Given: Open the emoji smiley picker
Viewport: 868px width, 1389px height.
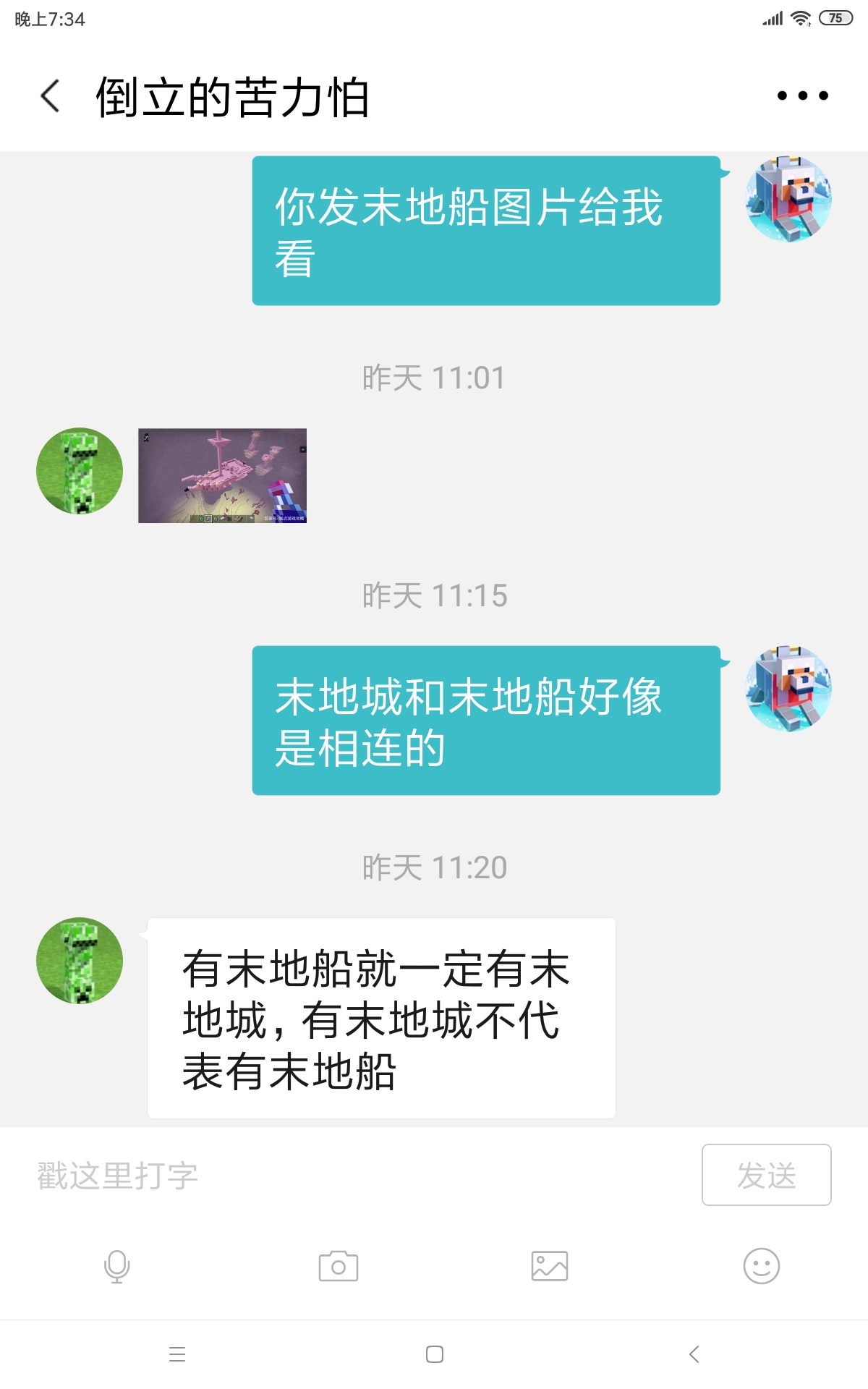Looking at the screenshot, I should pyautogui.click(x=762, y=1266).
